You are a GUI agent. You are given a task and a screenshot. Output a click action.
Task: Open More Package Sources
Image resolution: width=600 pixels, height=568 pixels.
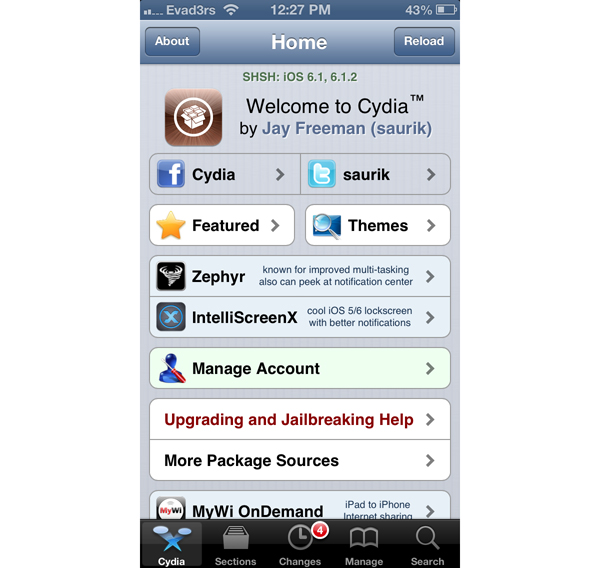[x=300, y=460]
